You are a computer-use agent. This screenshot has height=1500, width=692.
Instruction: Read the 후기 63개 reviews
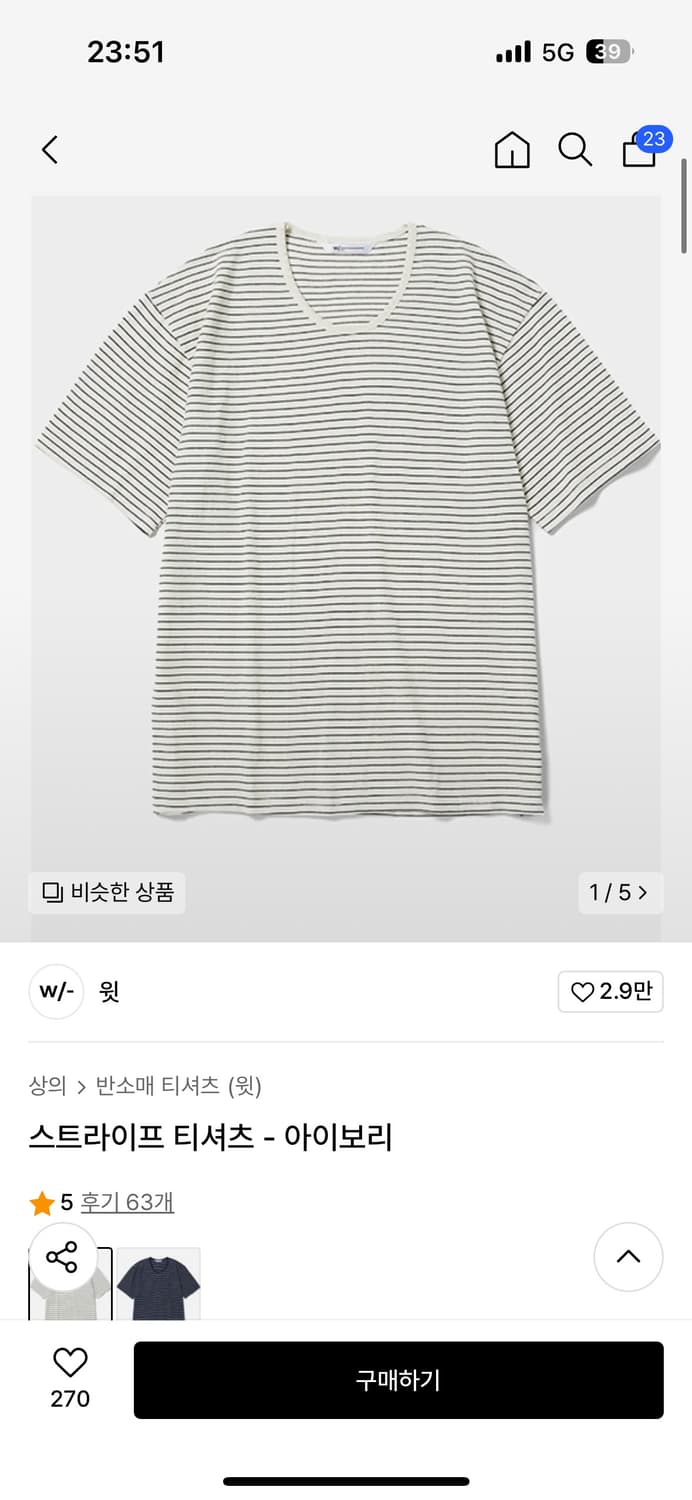(x=127, y=1202)
